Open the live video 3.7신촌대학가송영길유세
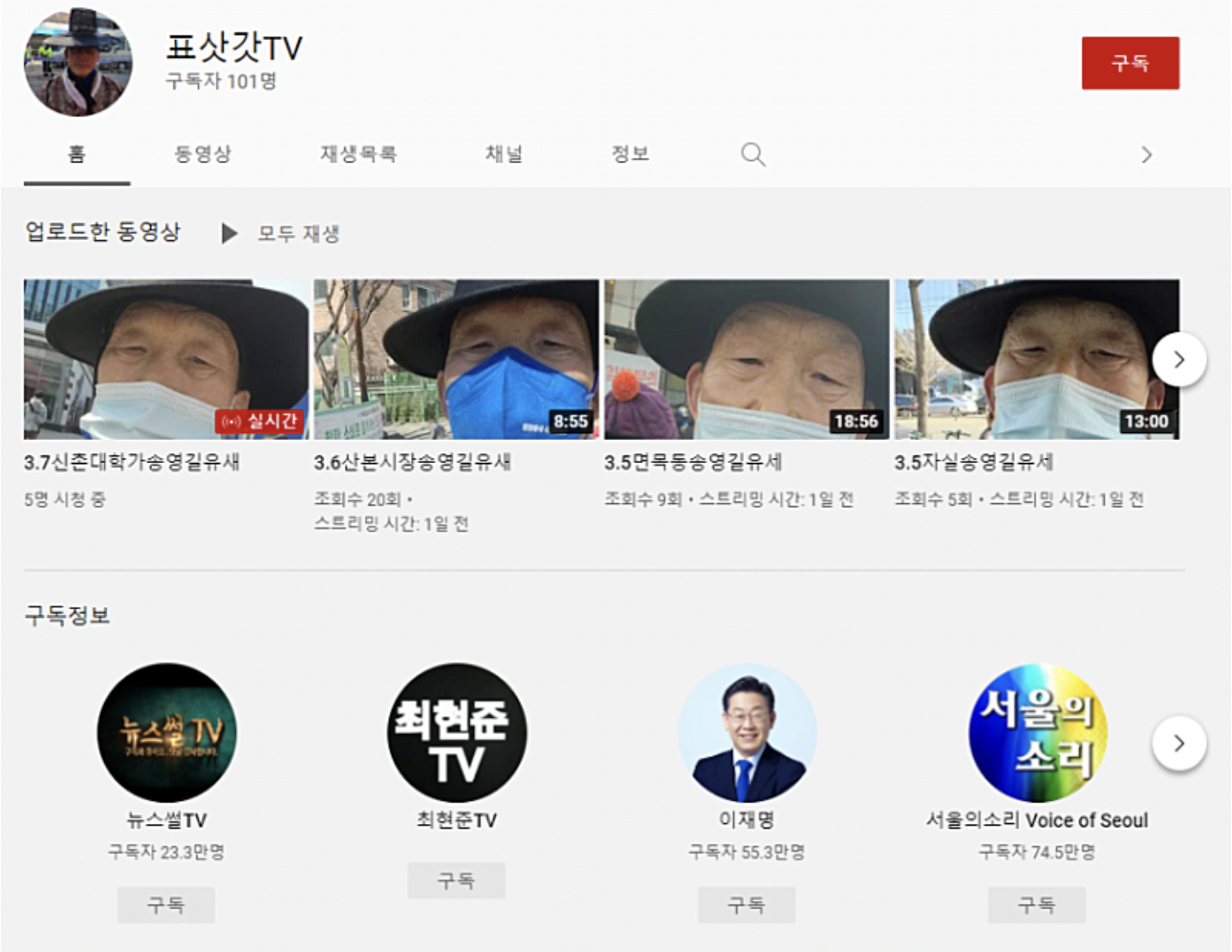The width and height of the screenshot is (1232, 952). (x=166, y=360)
